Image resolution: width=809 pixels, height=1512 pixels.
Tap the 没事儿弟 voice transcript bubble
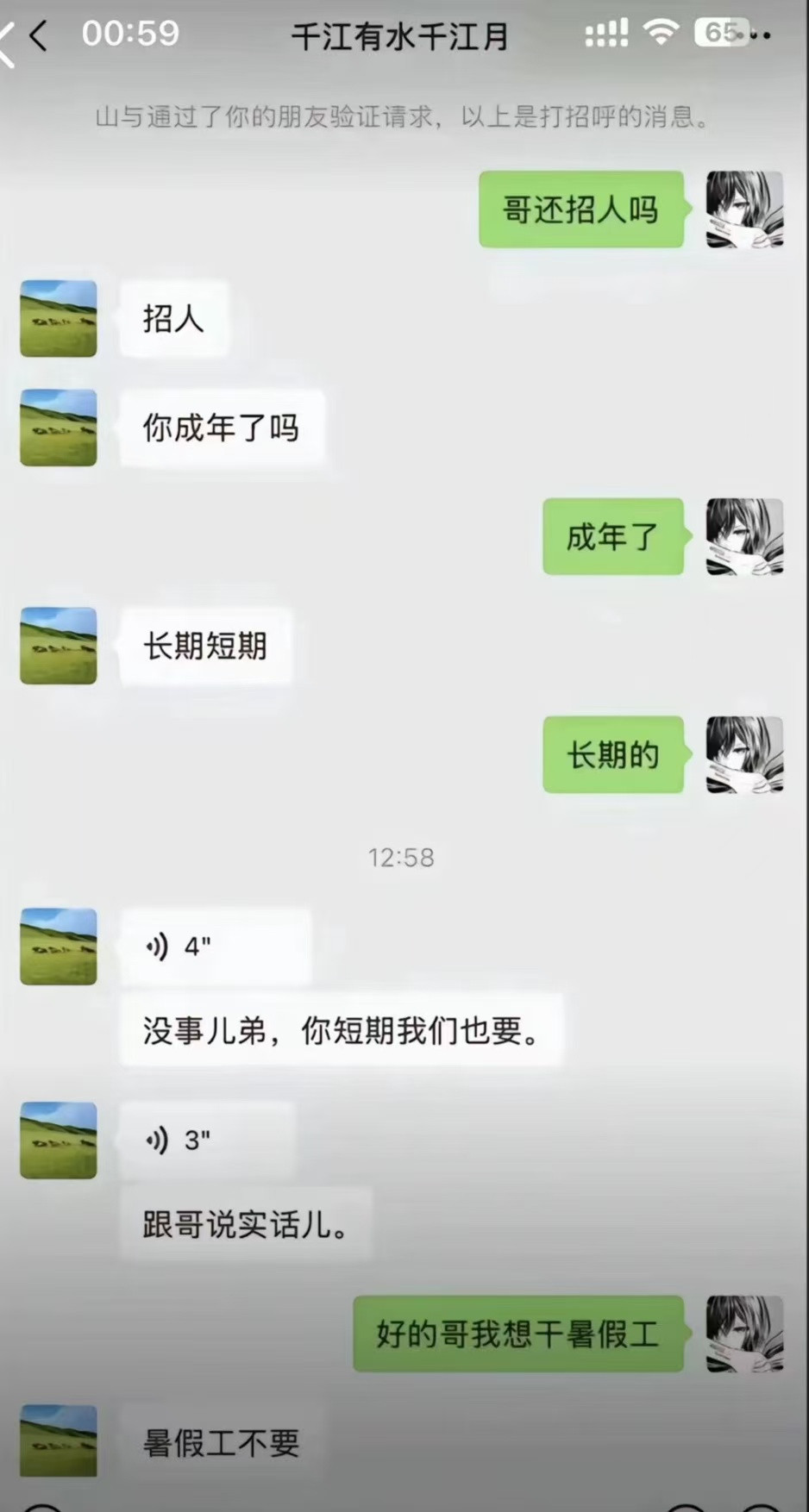(x=341, y=1030)
